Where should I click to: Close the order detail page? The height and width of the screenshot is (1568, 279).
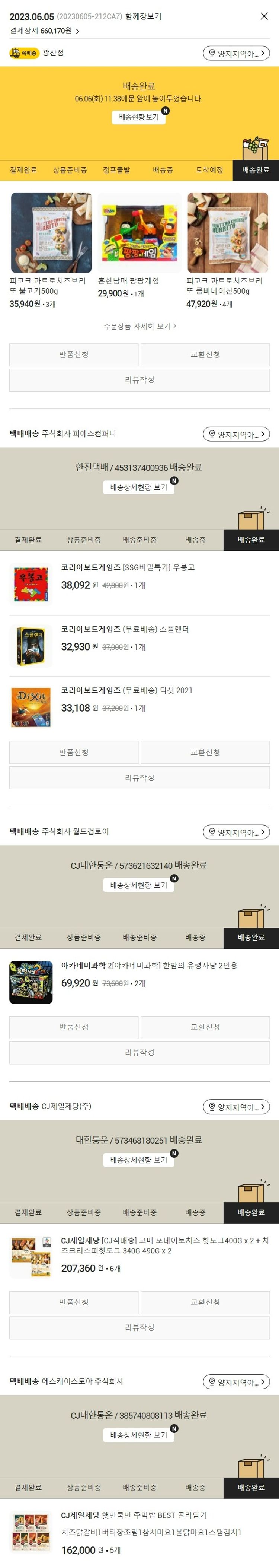(x=264, y=16)
